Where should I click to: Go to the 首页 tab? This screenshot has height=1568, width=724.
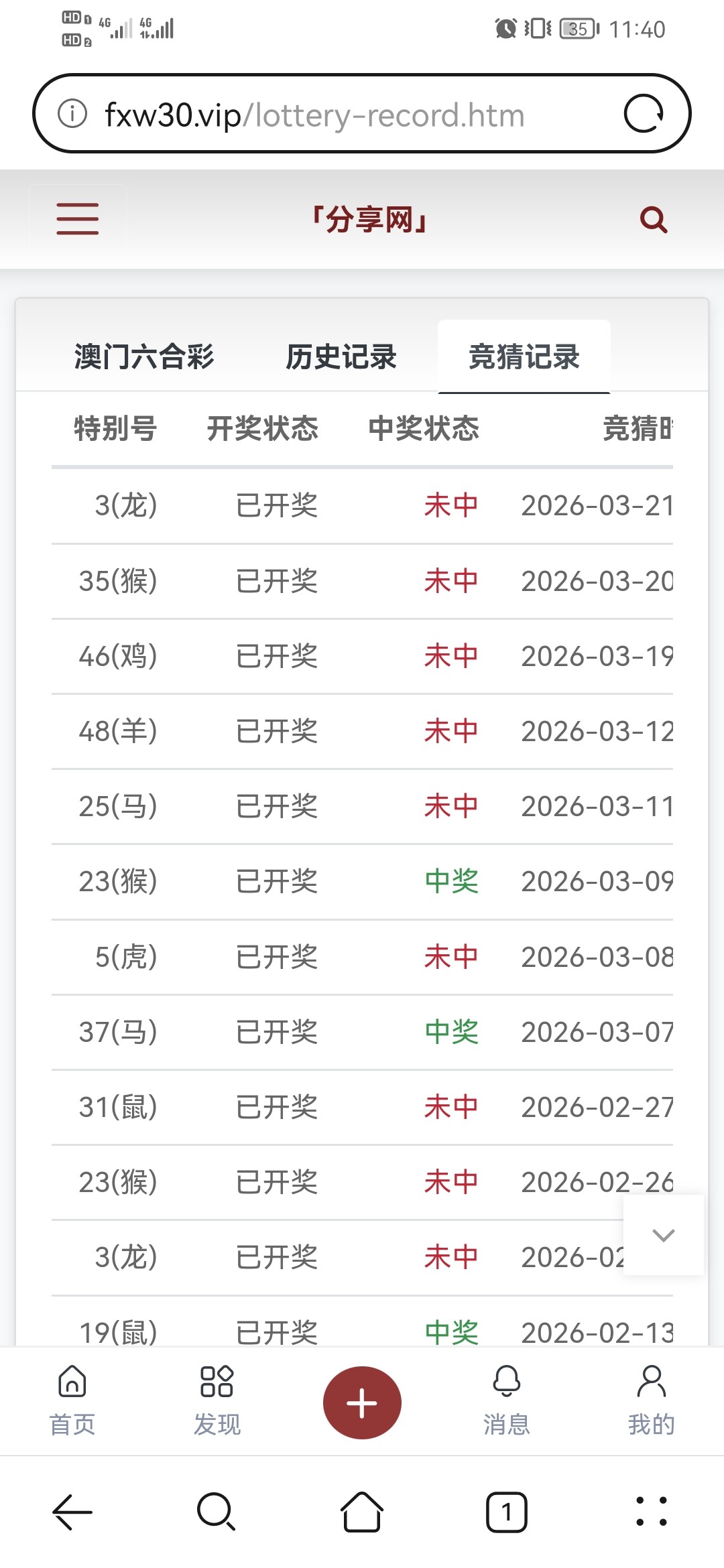(x=72, y=1400)
